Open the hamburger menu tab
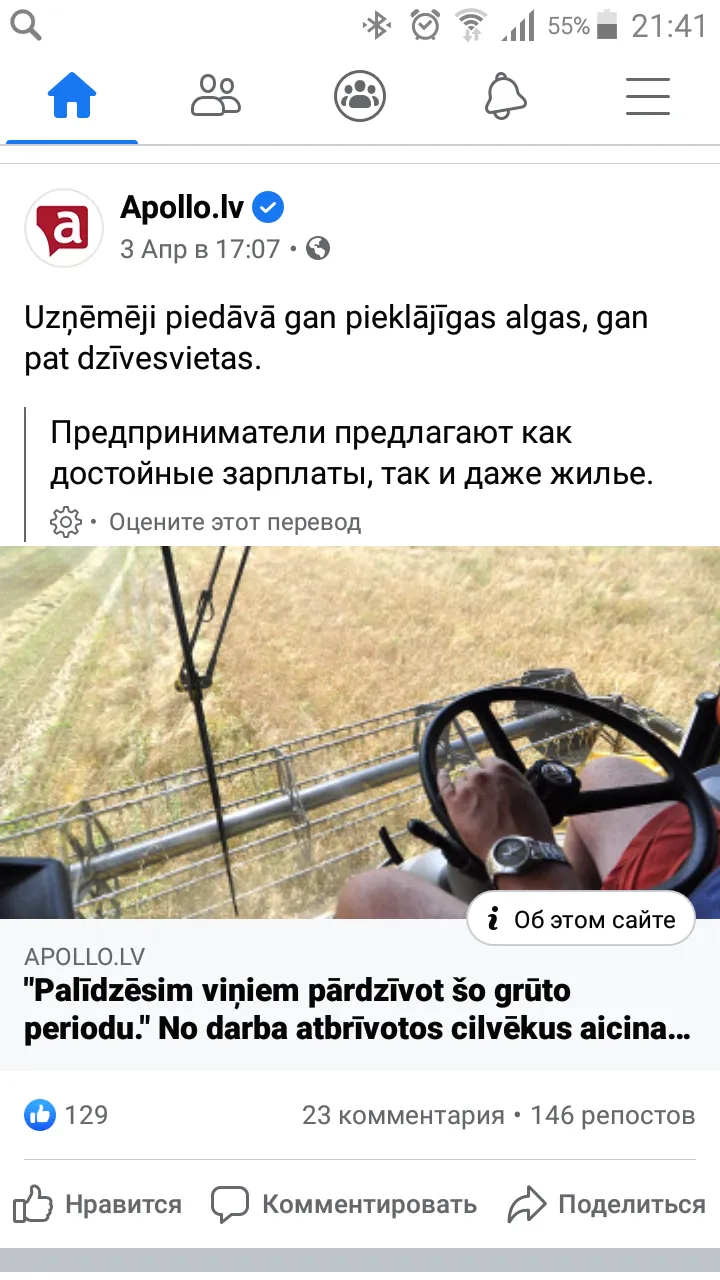 point(648,97)
